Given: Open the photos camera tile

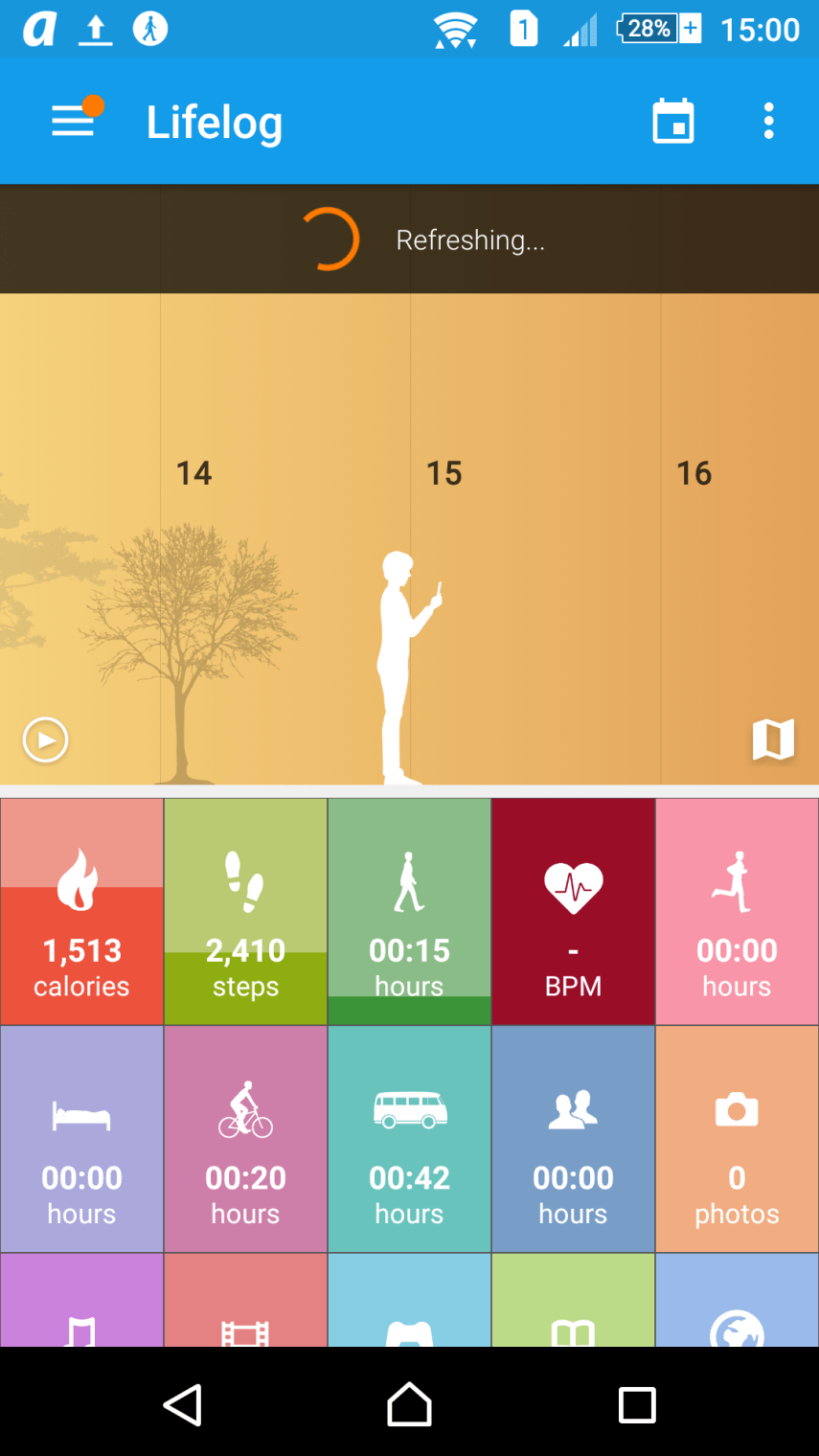Looking at the screenshot, I should [737, 1138].
